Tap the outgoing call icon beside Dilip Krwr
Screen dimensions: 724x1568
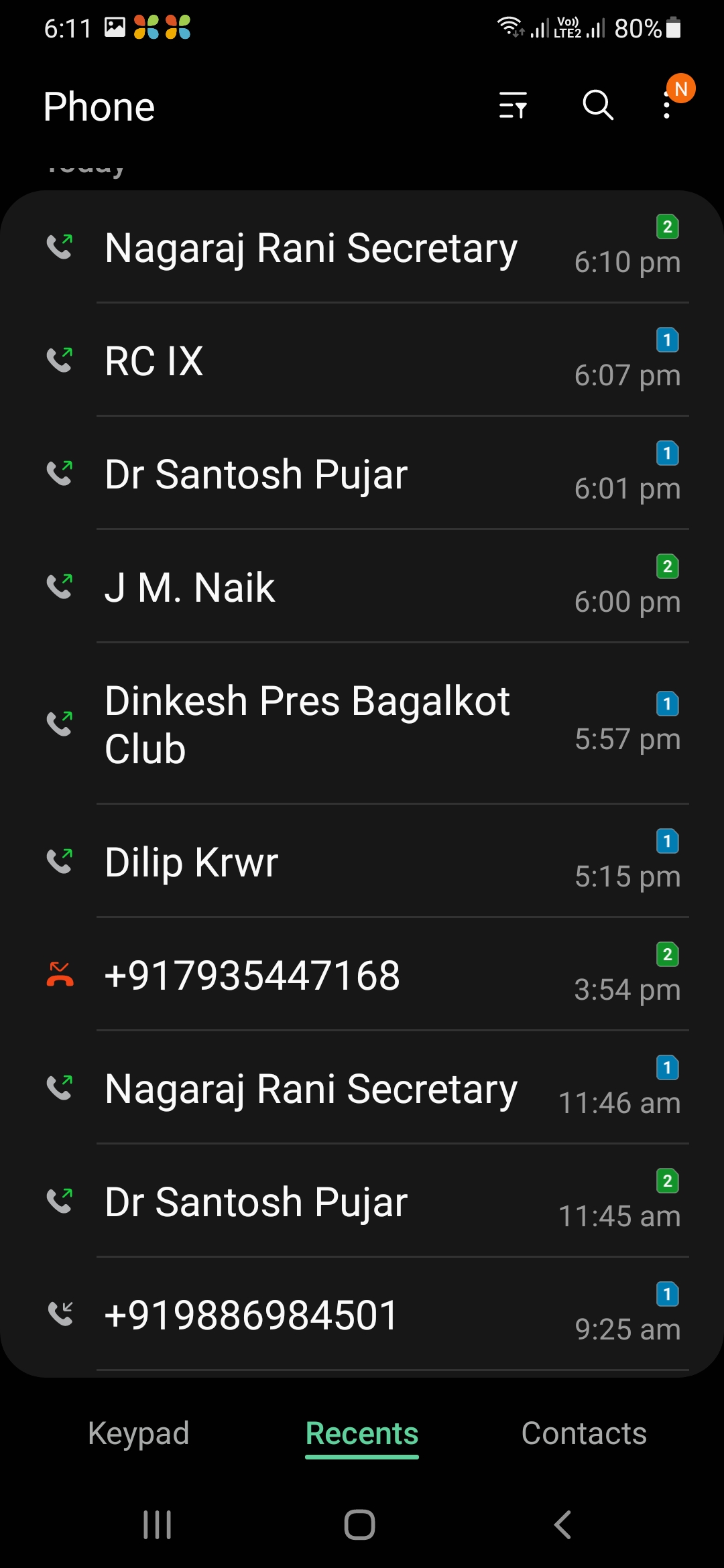pyautogui.click(x=61, y=862)
